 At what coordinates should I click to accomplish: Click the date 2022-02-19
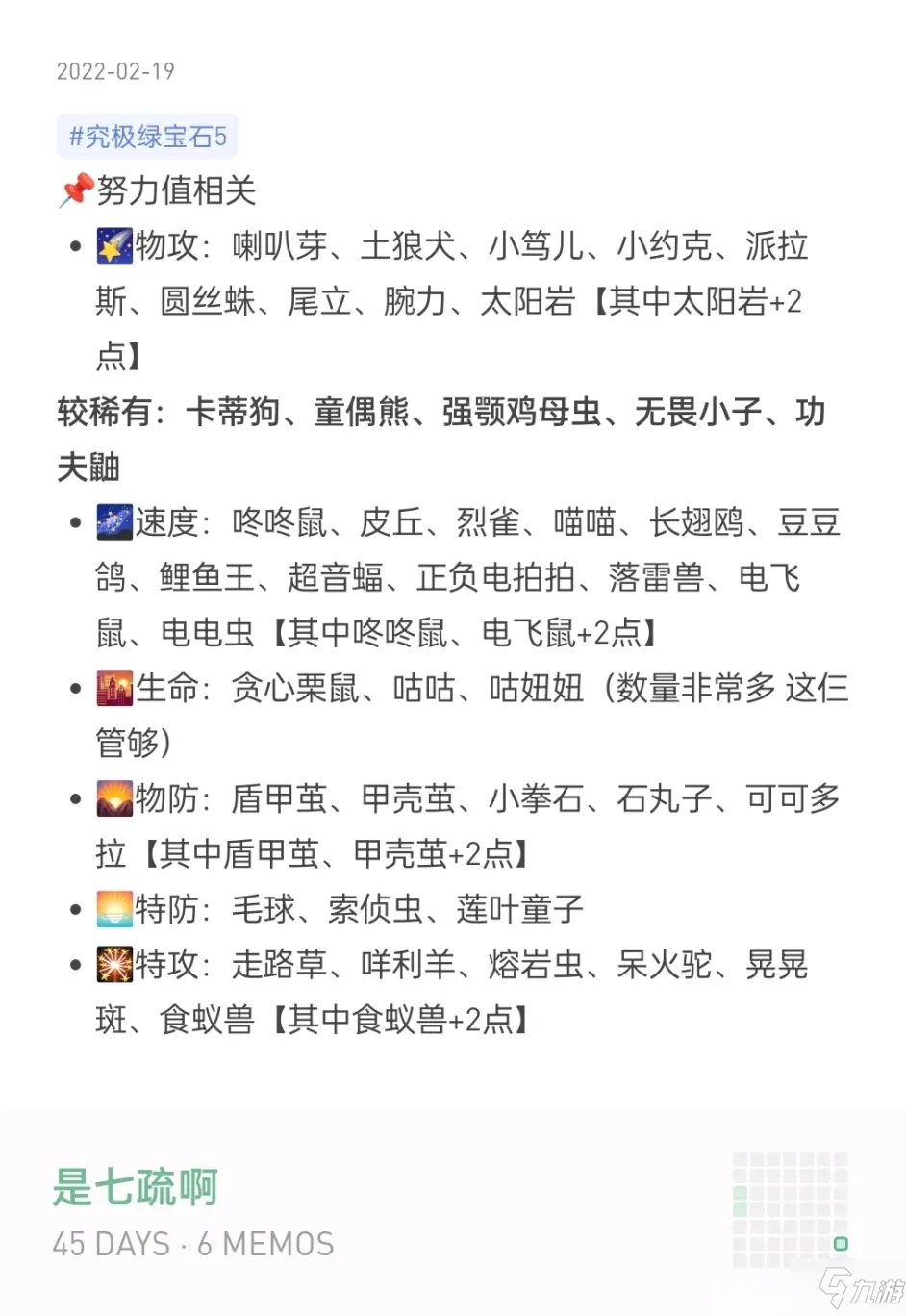(114, 69)
